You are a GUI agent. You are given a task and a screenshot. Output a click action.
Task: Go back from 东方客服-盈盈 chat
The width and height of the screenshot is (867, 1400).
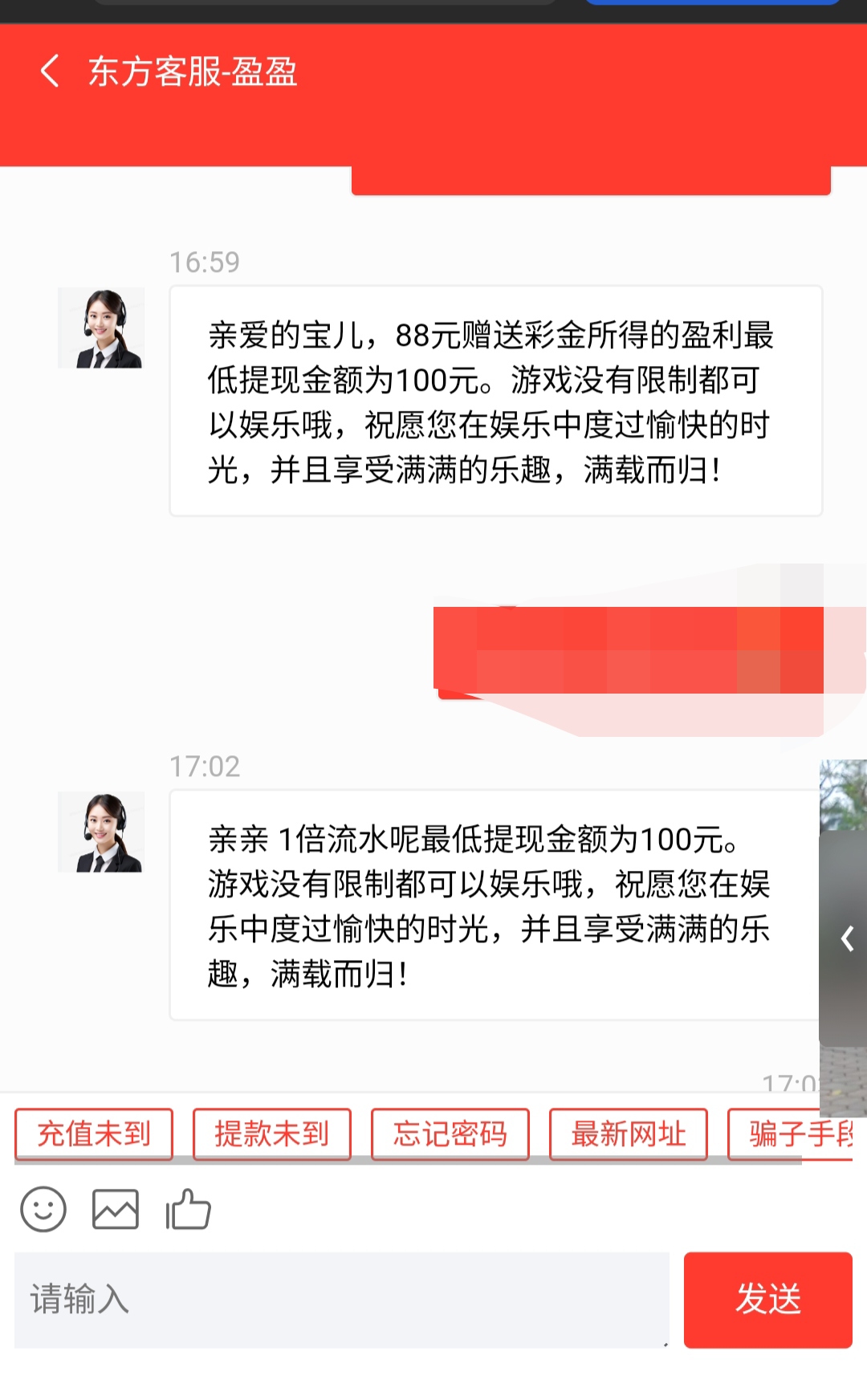coord(50,71)
